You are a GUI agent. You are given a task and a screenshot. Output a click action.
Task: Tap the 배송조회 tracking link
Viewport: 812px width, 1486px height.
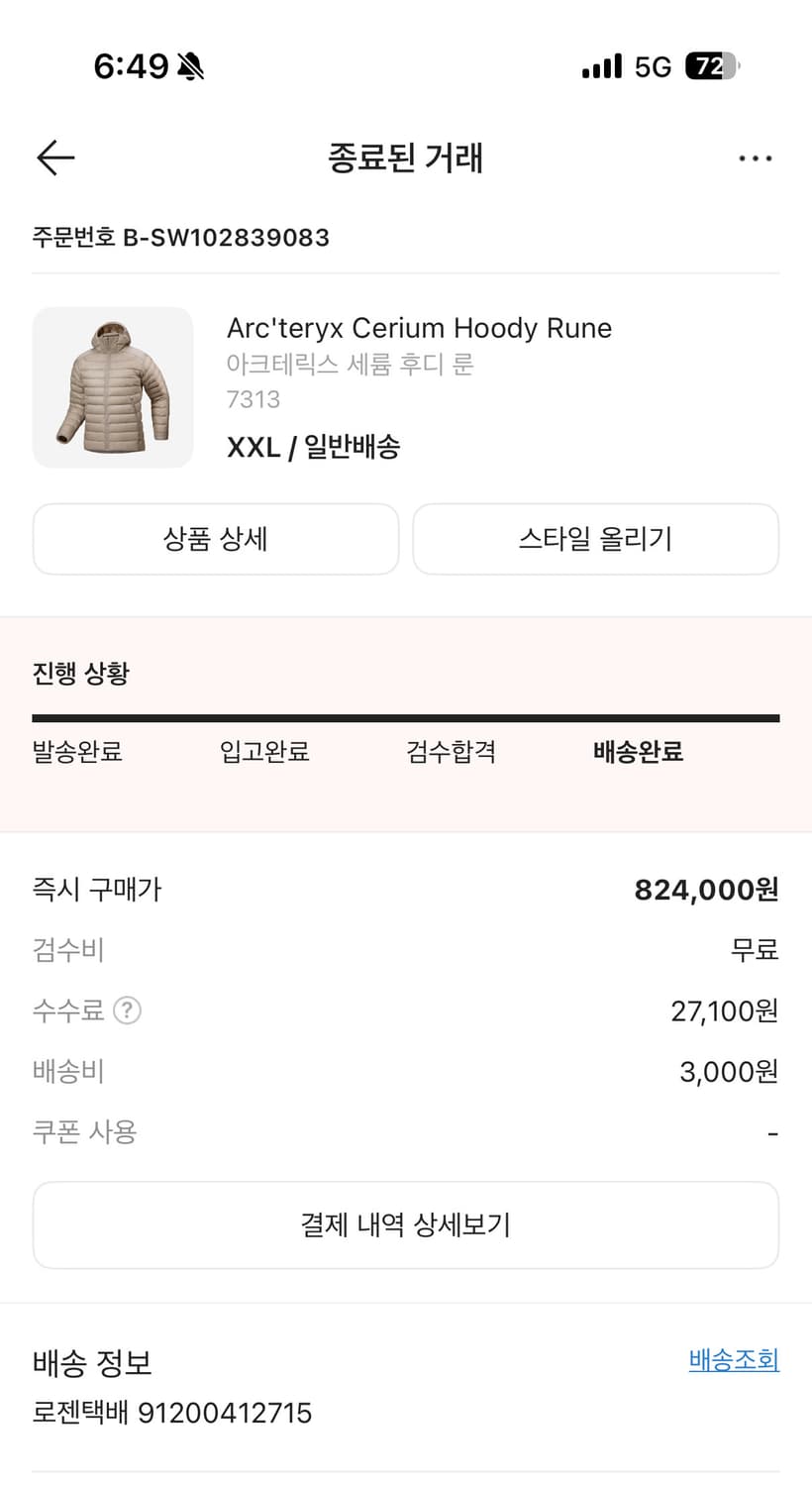click(x=734, y=1360)
